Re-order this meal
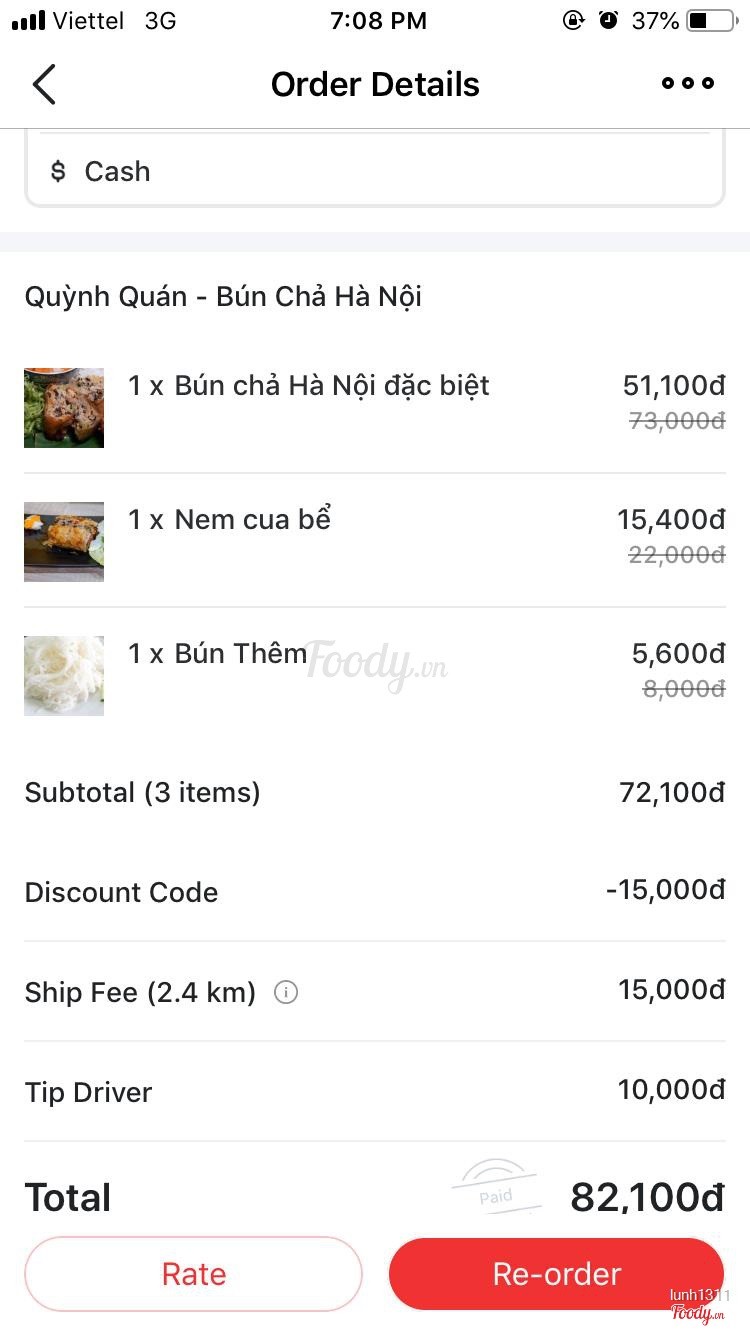750x1334 pixels. pyautogui.click(x=556, y=1273)
